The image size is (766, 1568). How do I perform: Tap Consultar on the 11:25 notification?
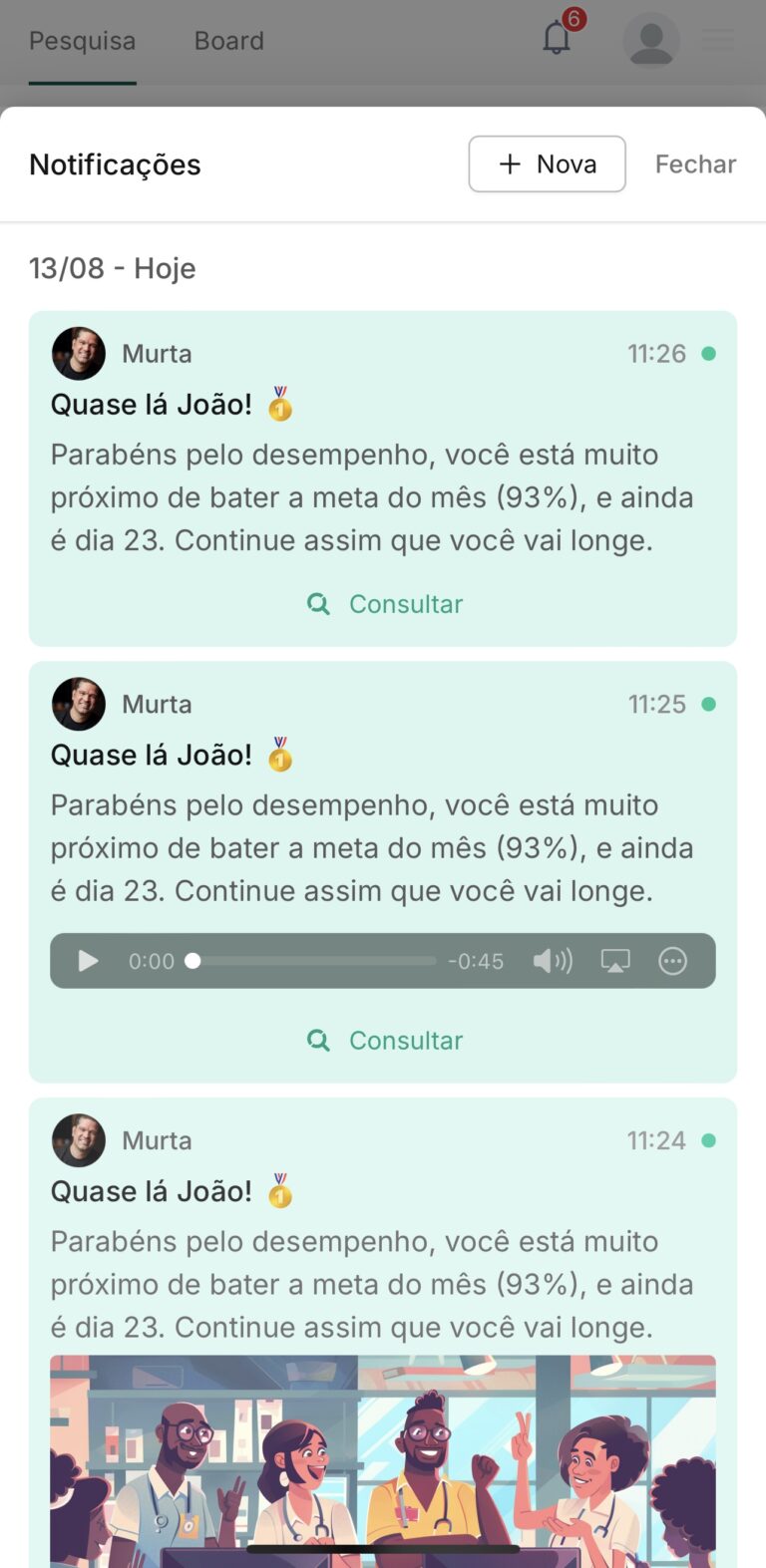point(385,1041)
